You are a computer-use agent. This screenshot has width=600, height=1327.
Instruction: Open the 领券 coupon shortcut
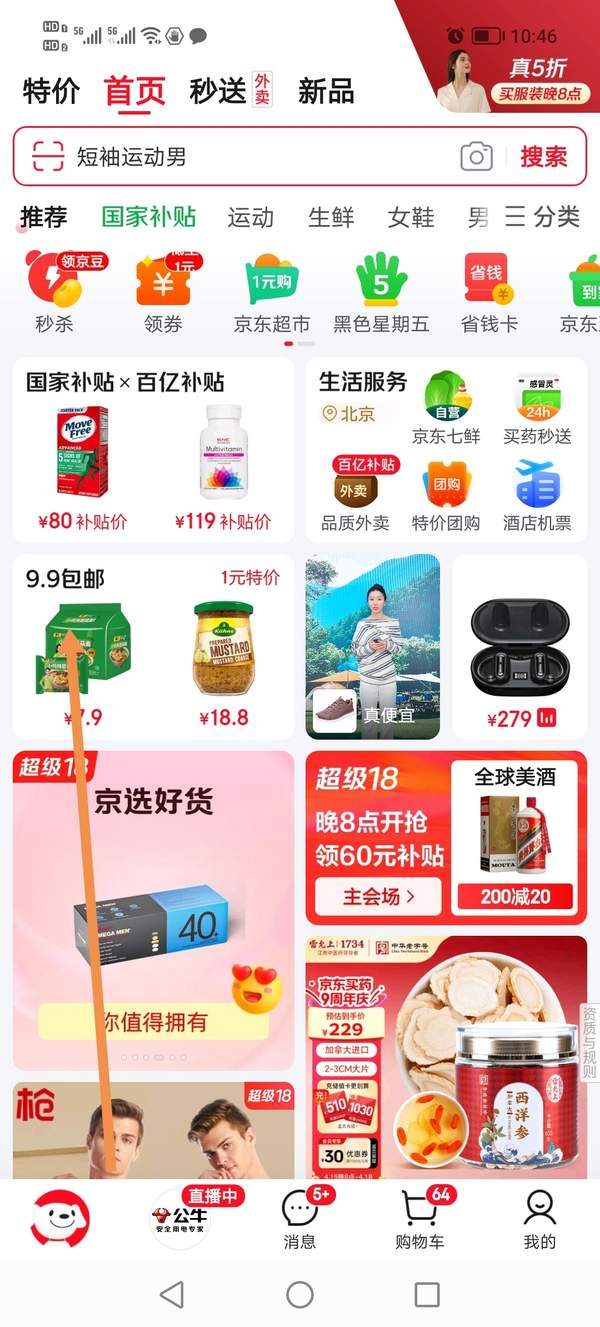[163, 292]
